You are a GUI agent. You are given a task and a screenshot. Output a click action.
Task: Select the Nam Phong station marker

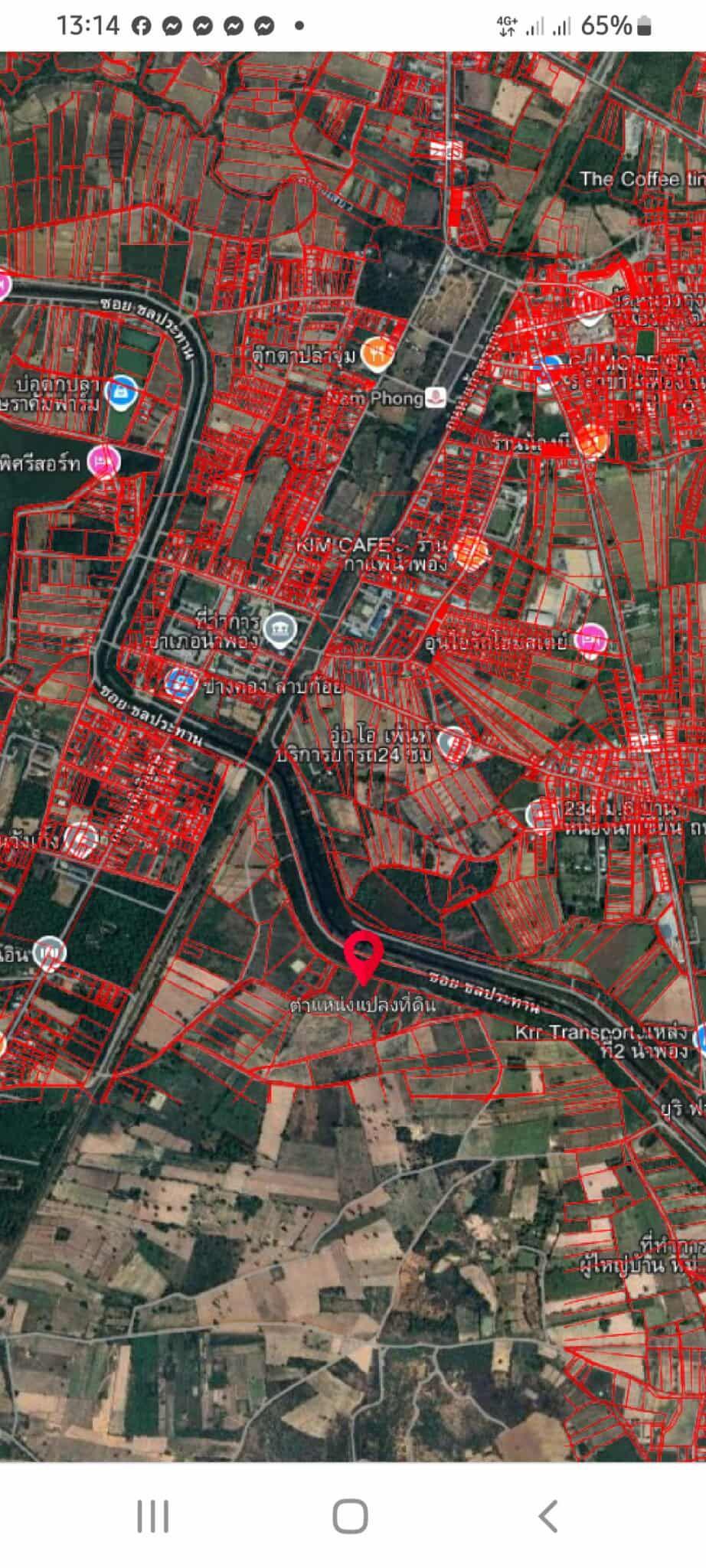436,397
